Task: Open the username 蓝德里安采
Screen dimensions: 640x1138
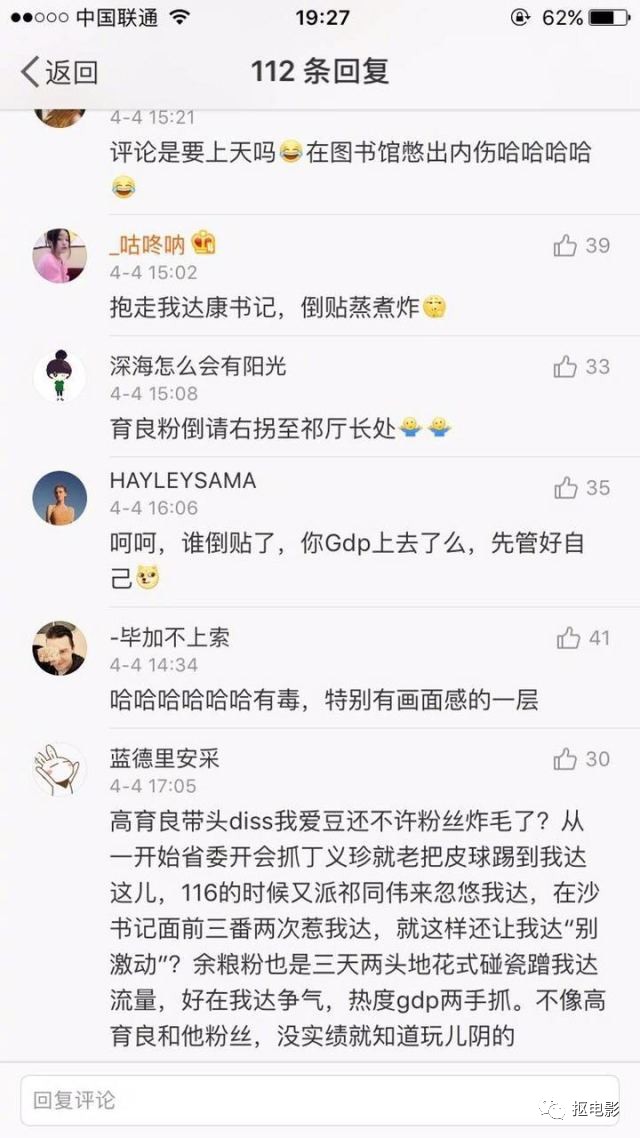Action: (164, 759)
